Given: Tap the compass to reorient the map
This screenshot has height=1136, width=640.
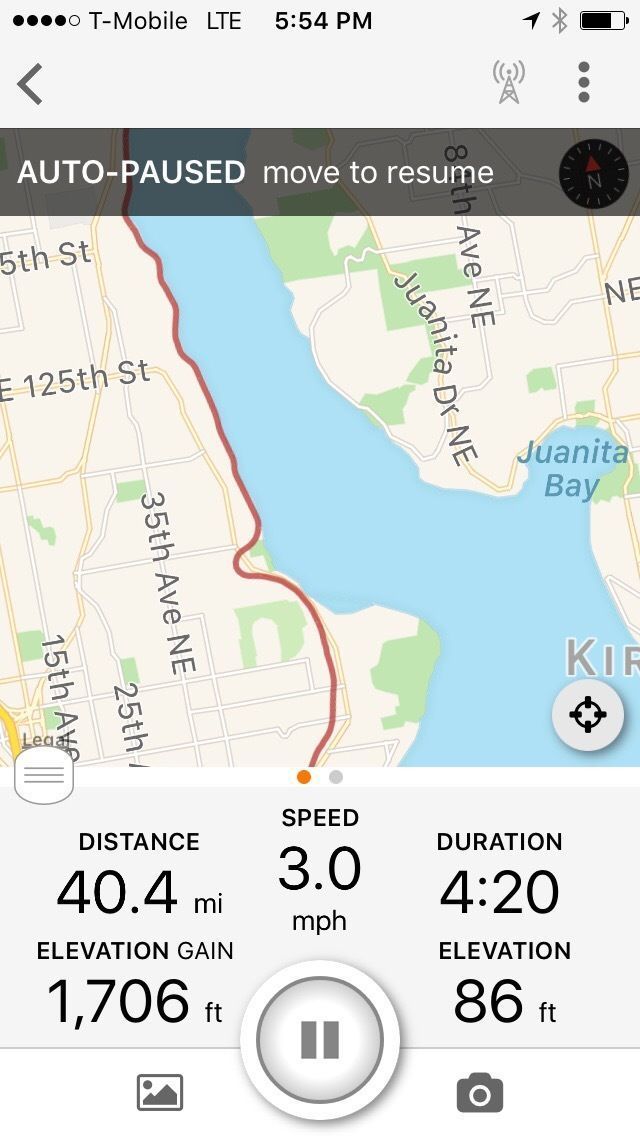Looking at the screenshot, I should (593, 173).
